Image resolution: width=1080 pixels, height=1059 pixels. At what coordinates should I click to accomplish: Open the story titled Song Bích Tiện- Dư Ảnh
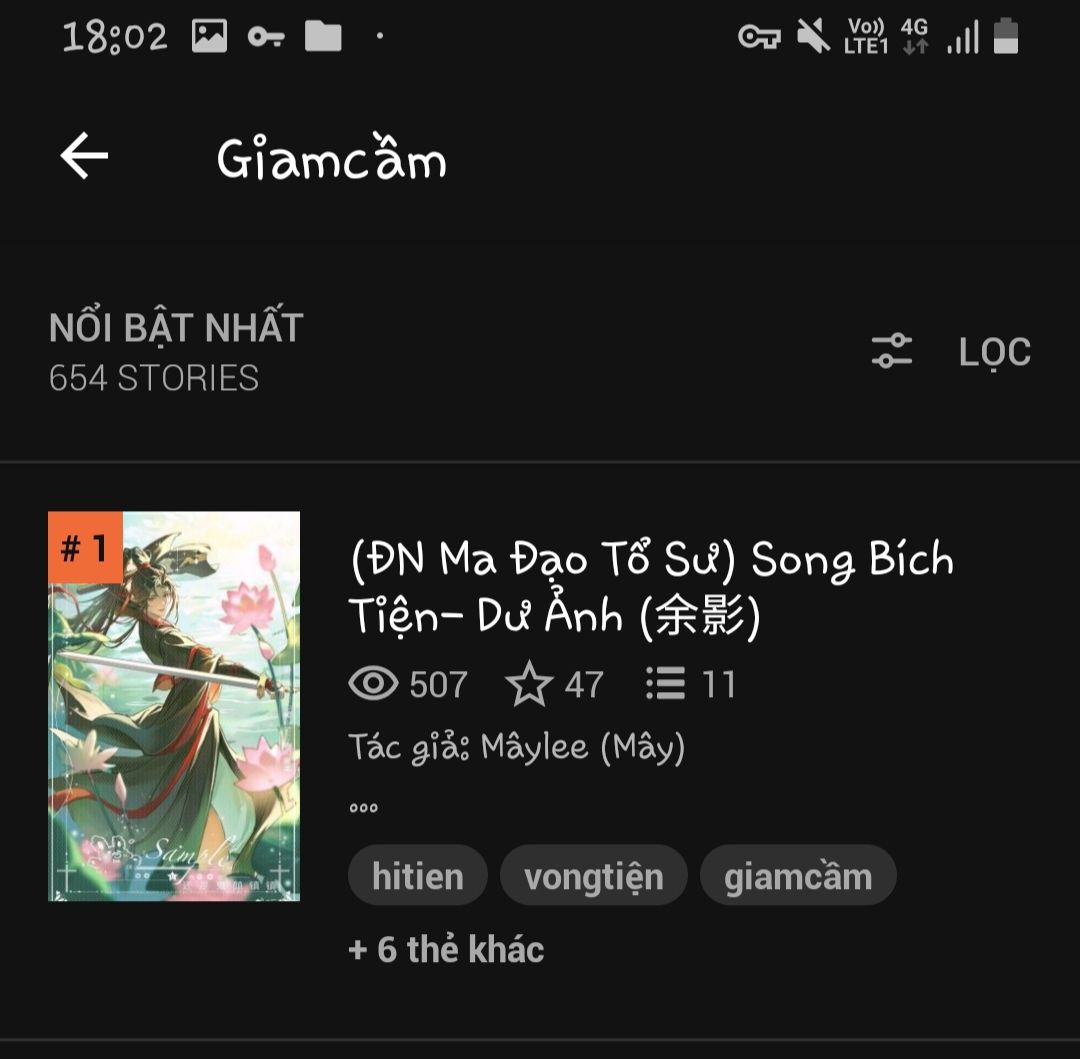point(650,588)
